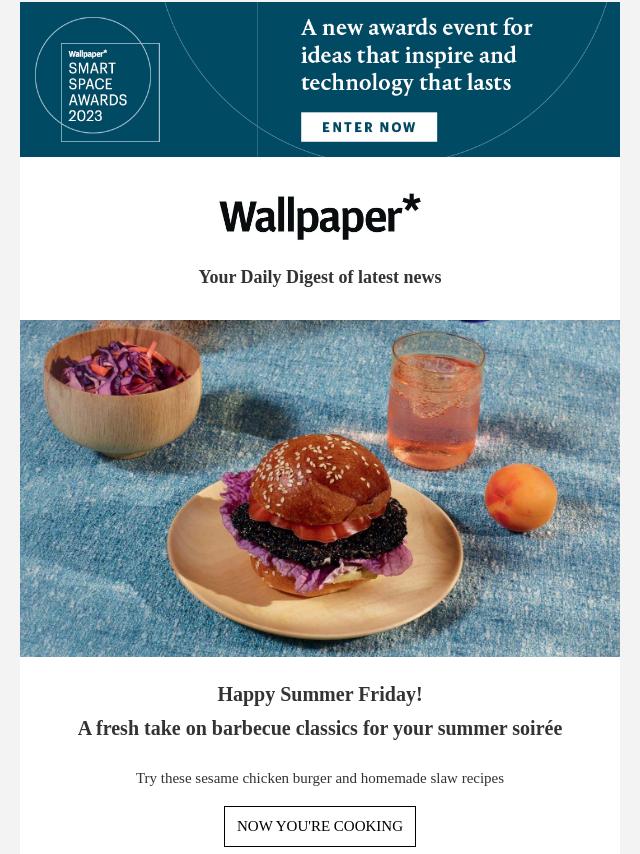Open the barbecue classics article headline
640x854 pixels.
click(x=320, y=728)
